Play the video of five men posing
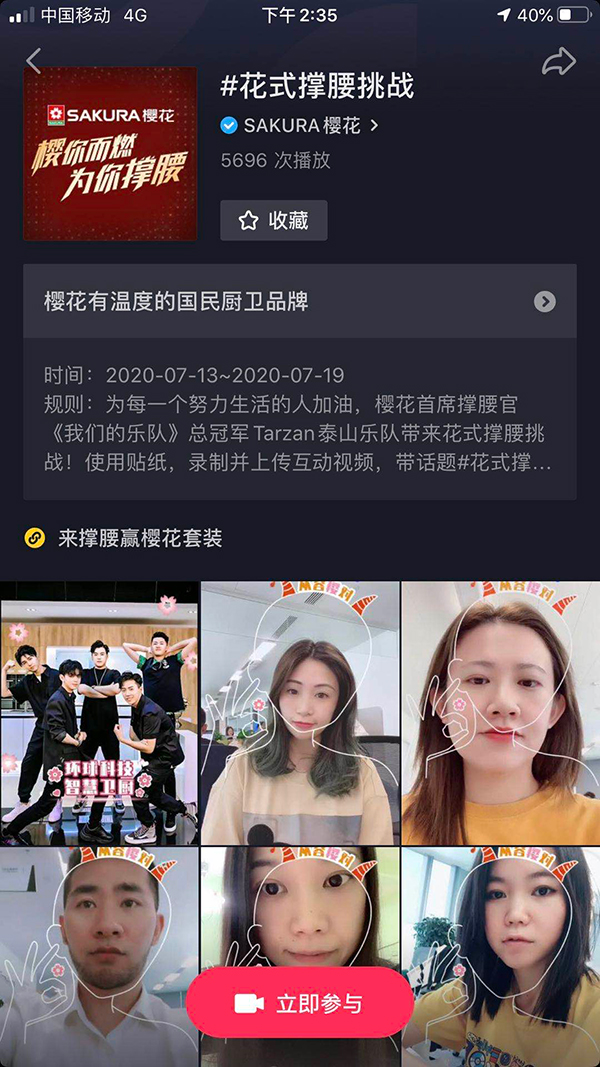This screenshot has height=1067, width=600. [x=99, y=712]
